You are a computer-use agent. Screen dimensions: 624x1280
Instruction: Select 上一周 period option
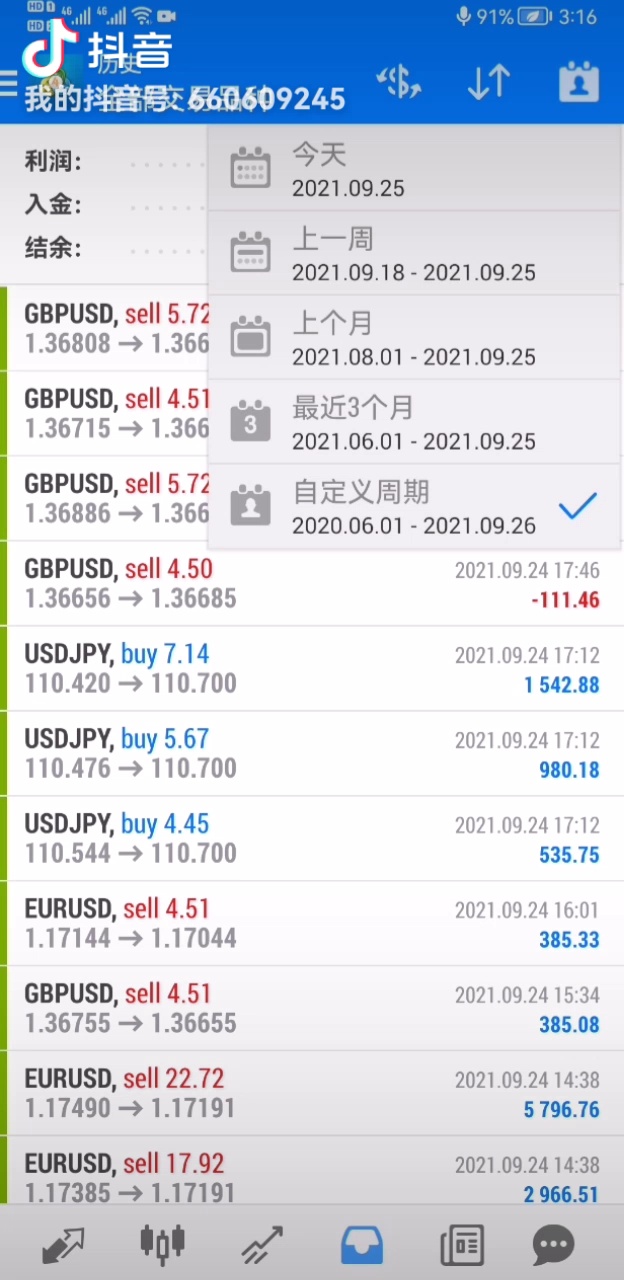413,254
